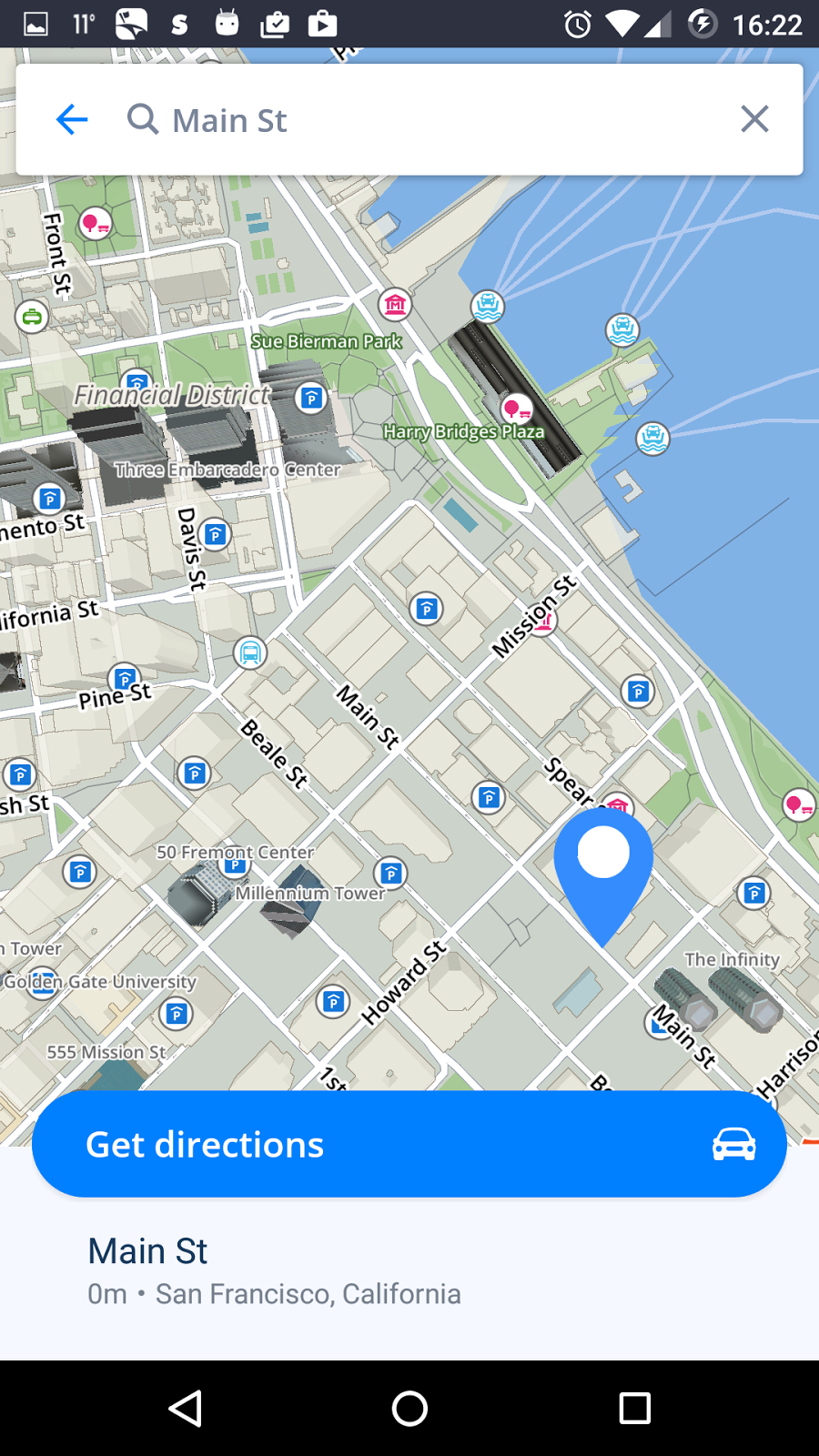Tap the museum icon near Sue Bierman Park
The height and width of the screenshot is (1456, 819).
point(395,305)
